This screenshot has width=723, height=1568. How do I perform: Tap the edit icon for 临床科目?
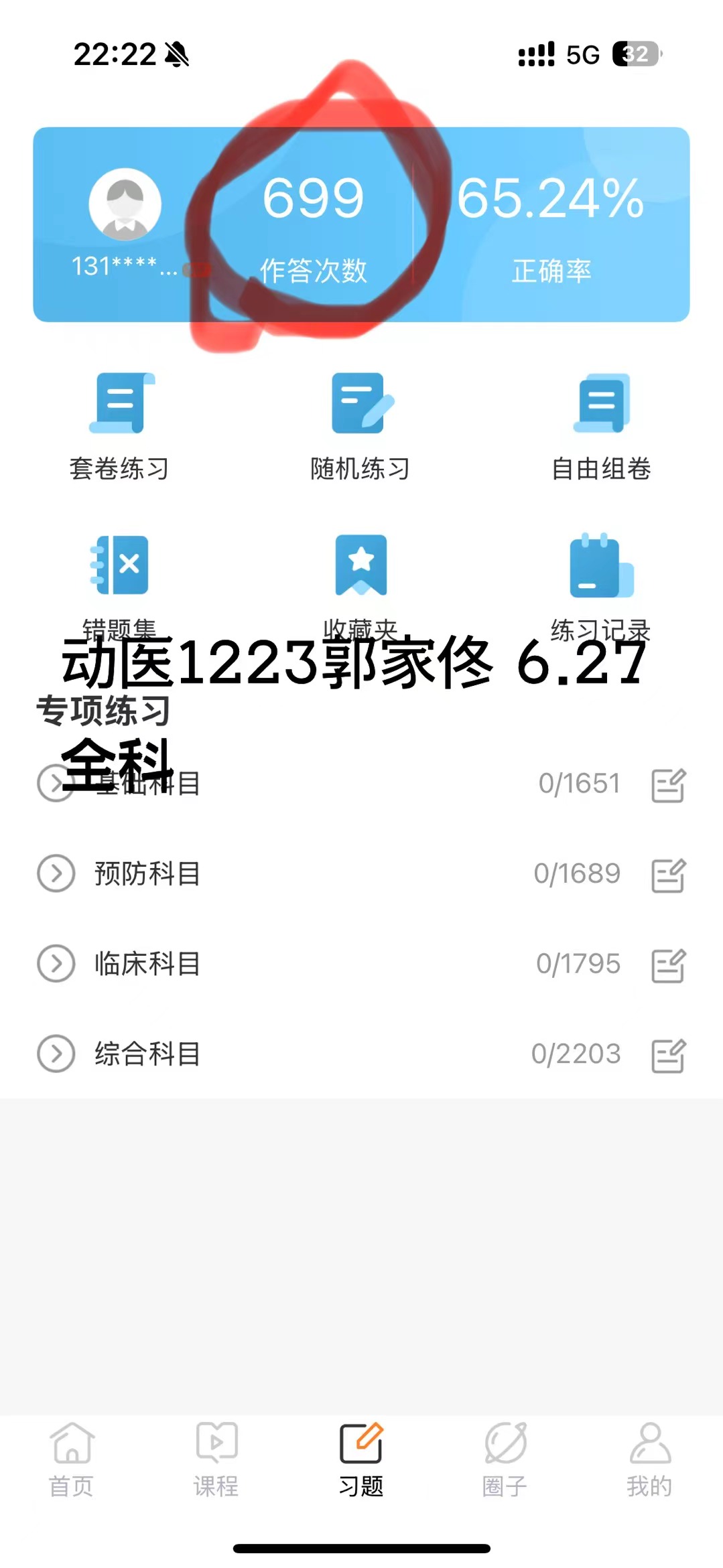coord(668,965)
